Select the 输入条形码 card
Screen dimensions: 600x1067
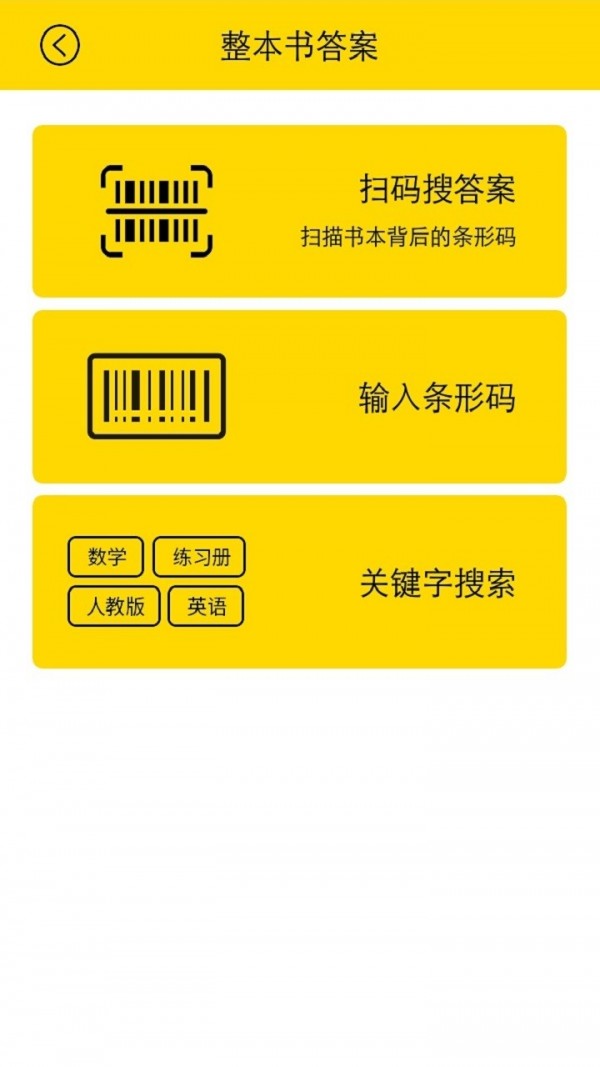tap(300, 397)
